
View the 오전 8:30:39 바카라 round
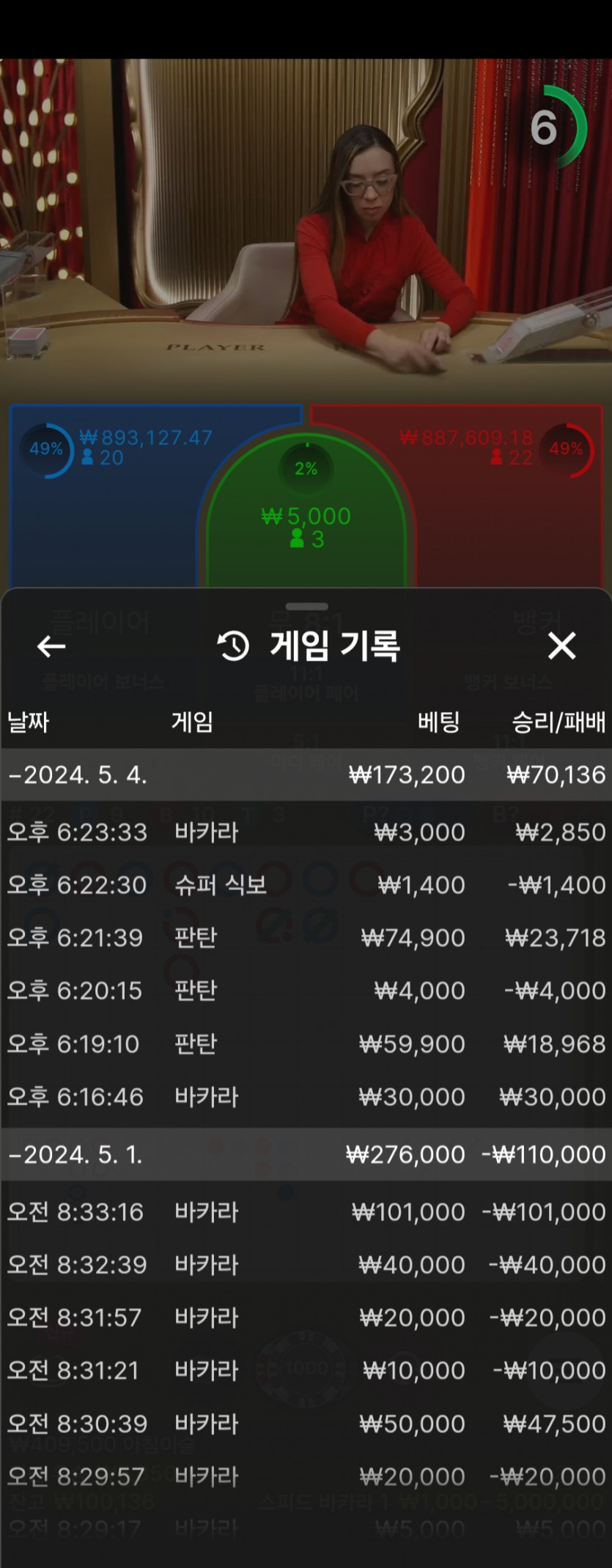(306, 1424)
